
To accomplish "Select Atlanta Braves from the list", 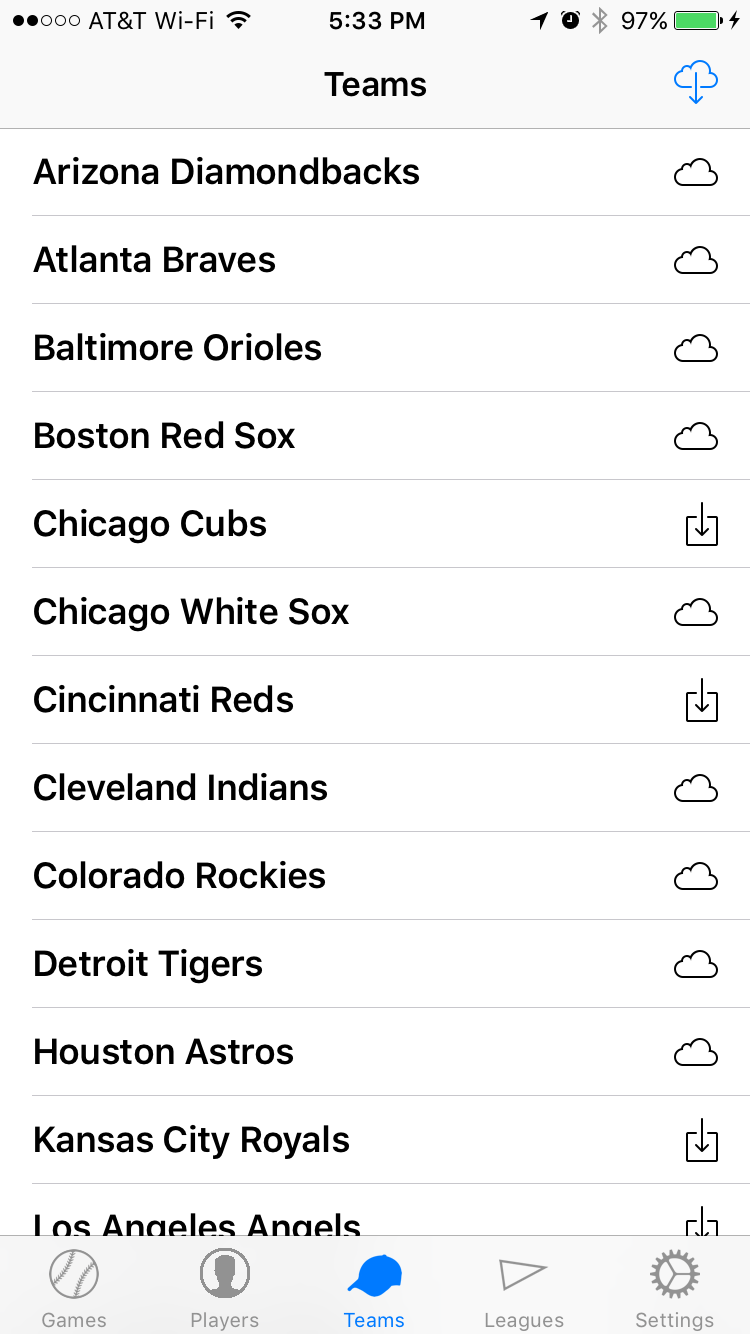I will tap(155, 260).
